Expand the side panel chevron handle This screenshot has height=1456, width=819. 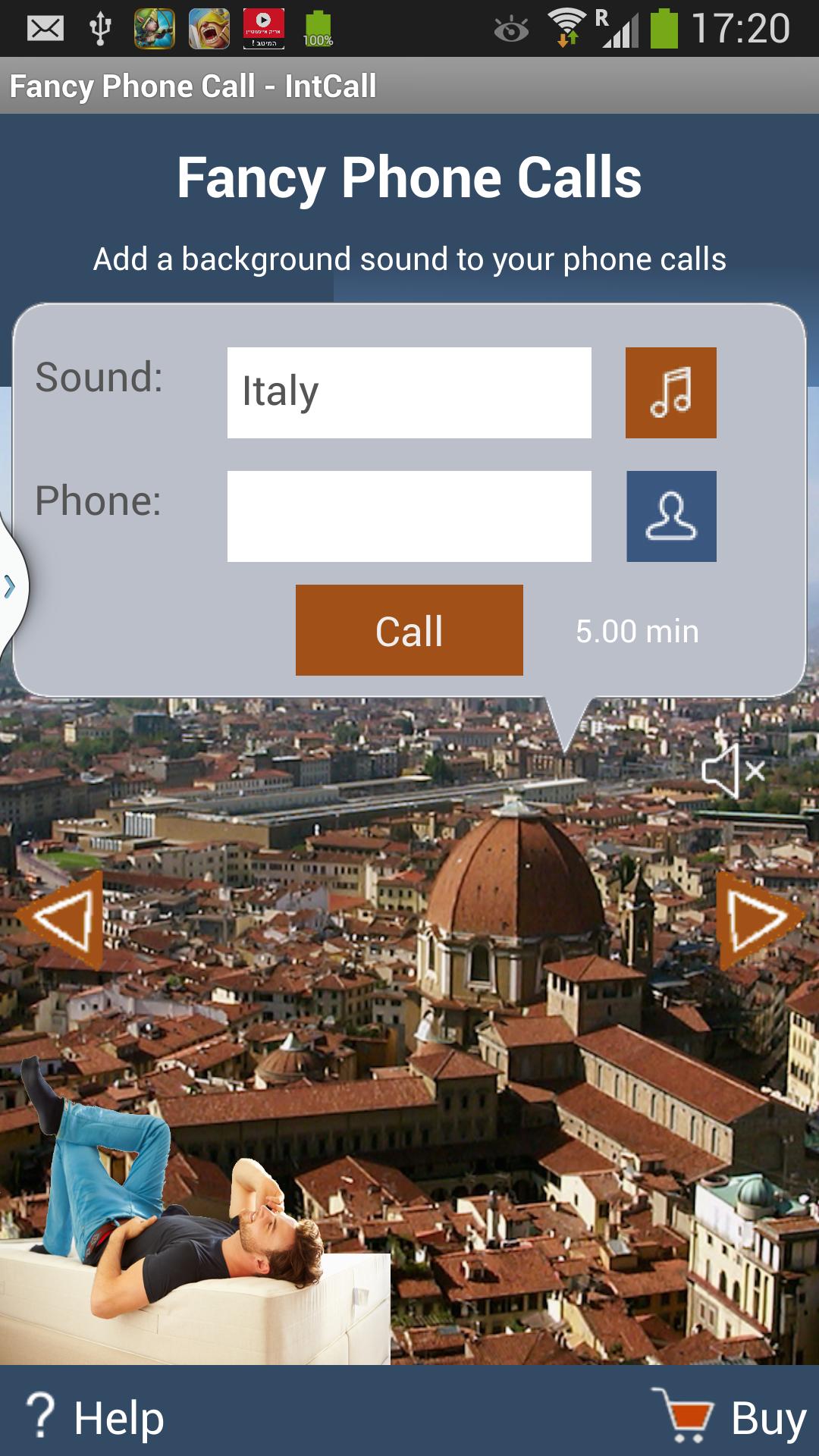(11, 587)
